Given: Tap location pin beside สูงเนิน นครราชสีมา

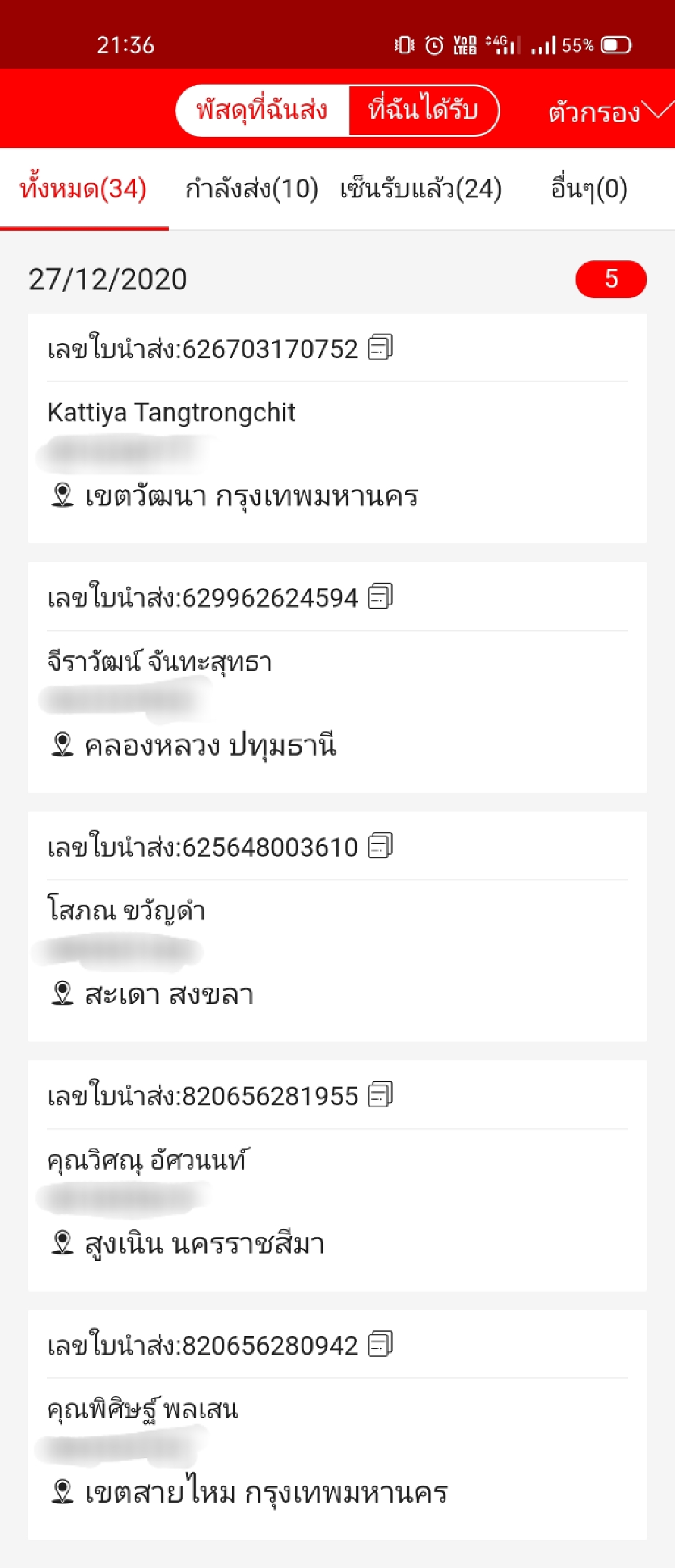Looking at the screenshot, I should point(62,1241).
